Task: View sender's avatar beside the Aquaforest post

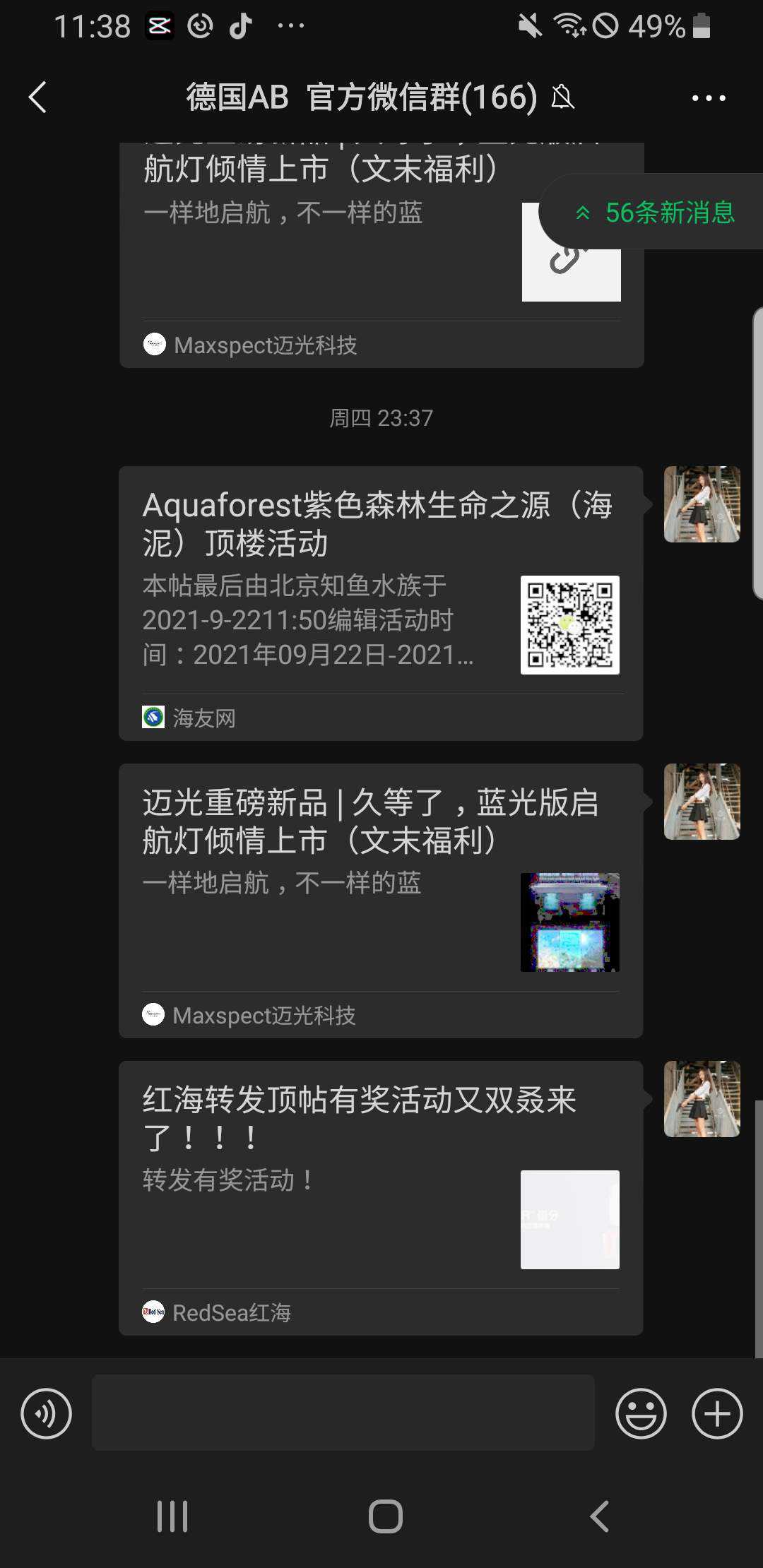Action: coord(702,504)
